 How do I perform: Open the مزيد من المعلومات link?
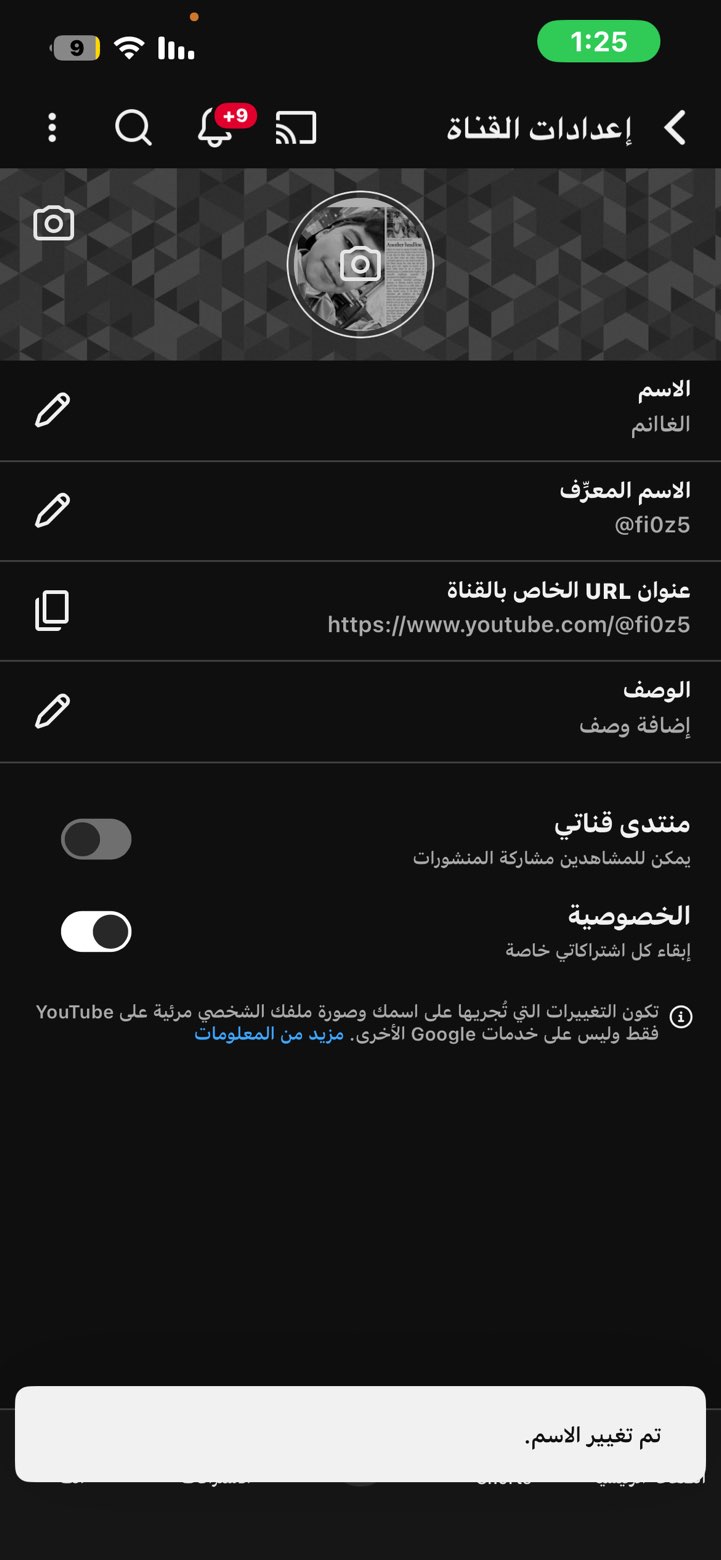[269, 1034]
